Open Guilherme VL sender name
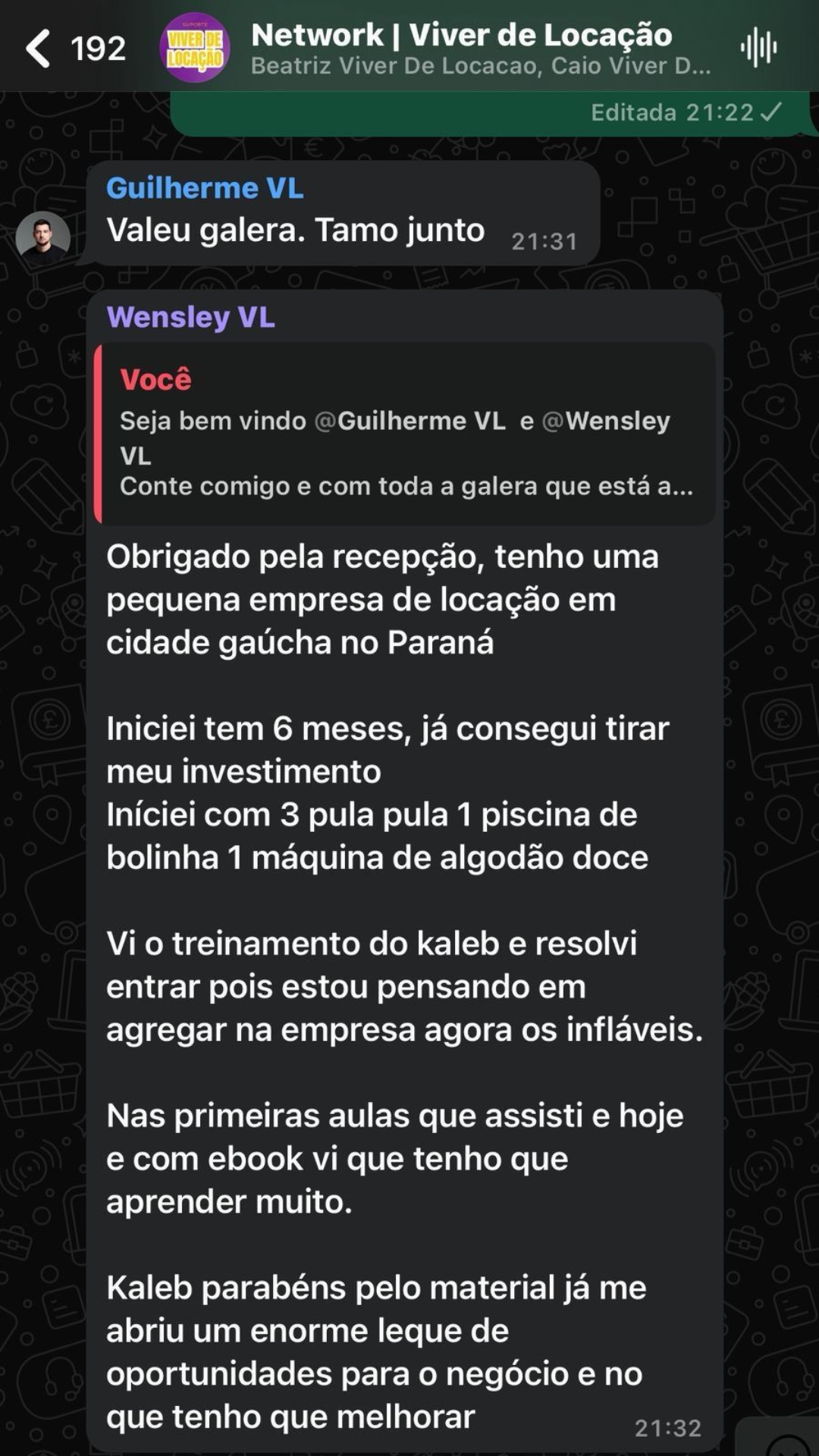 (x=205, y=188)
